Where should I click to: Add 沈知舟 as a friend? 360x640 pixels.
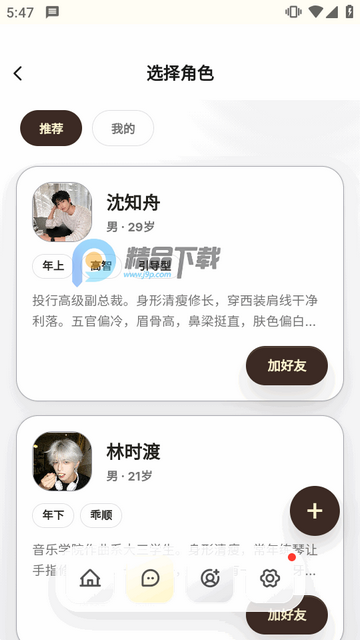pos(287,366)
